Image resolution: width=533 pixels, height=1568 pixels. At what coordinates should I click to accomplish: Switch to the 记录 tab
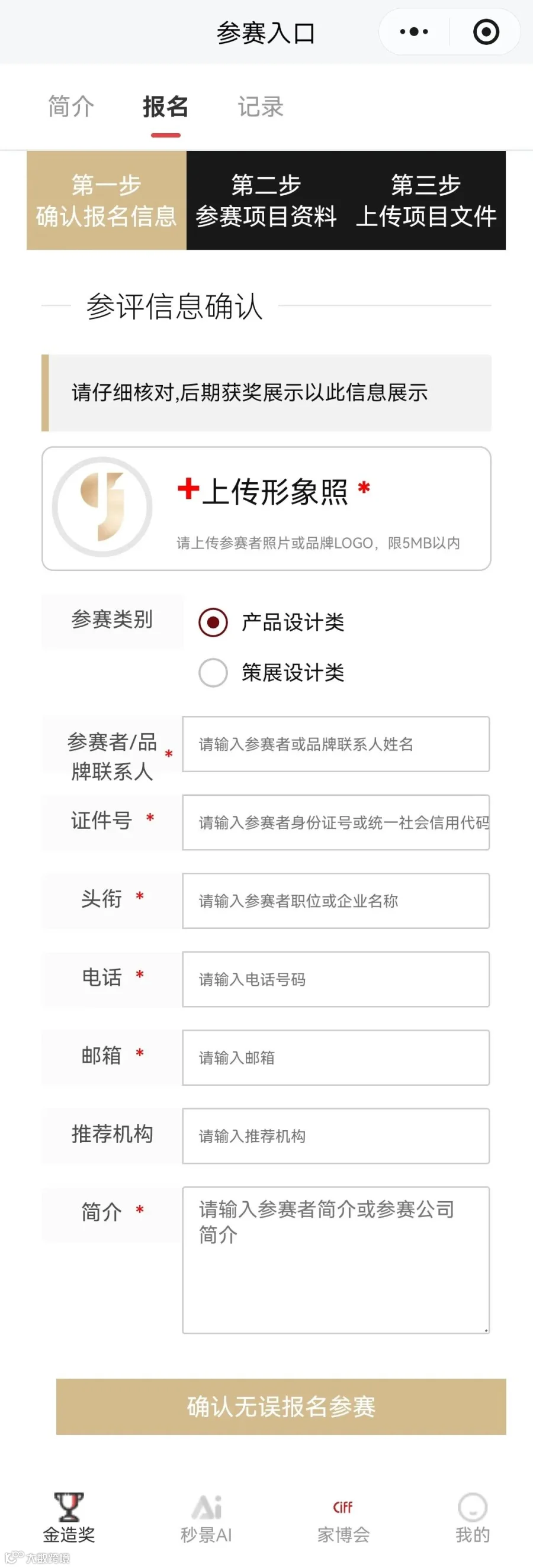260,107
